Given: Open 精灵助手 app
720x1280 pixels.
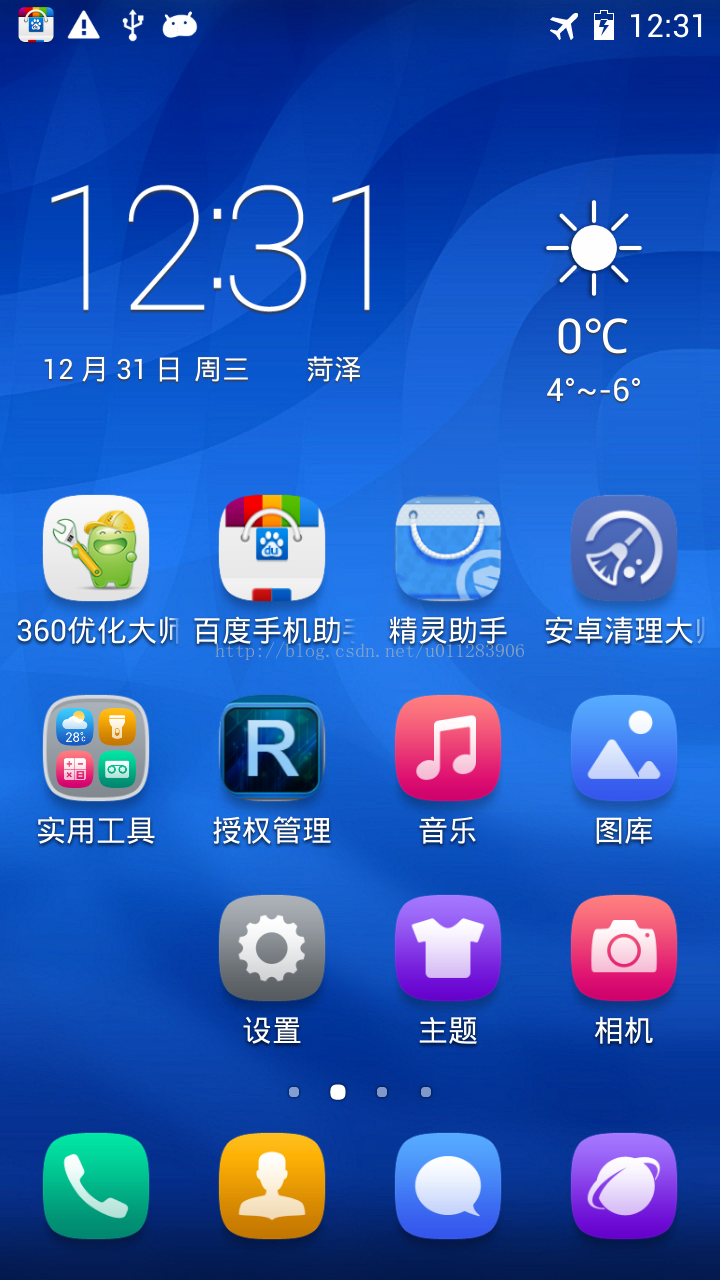Looking at the screenshot, I should click(448, 548).
